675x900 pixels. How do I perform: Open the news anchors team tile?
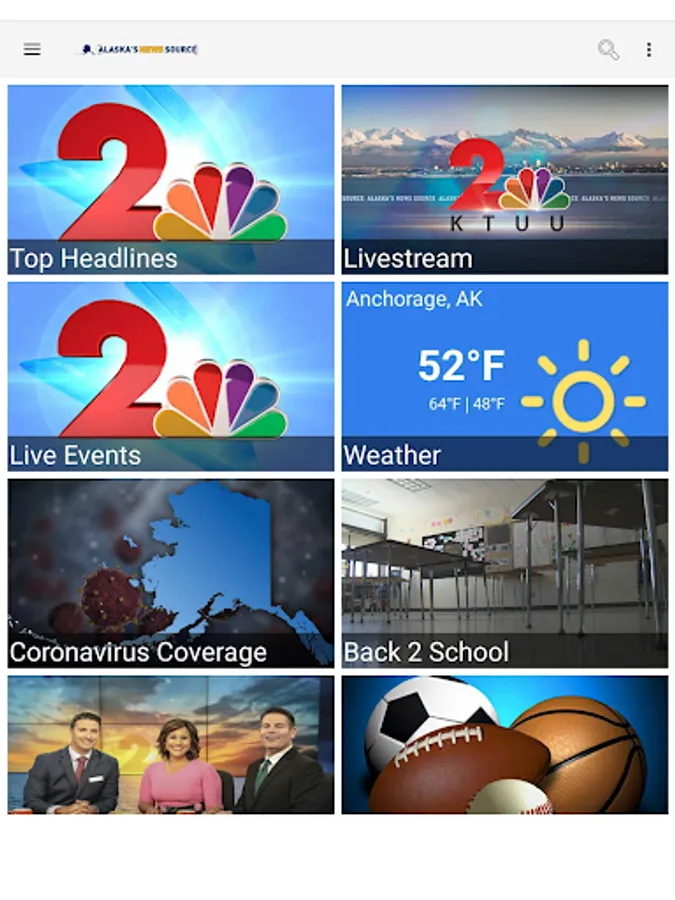click(x=171, y=745)
